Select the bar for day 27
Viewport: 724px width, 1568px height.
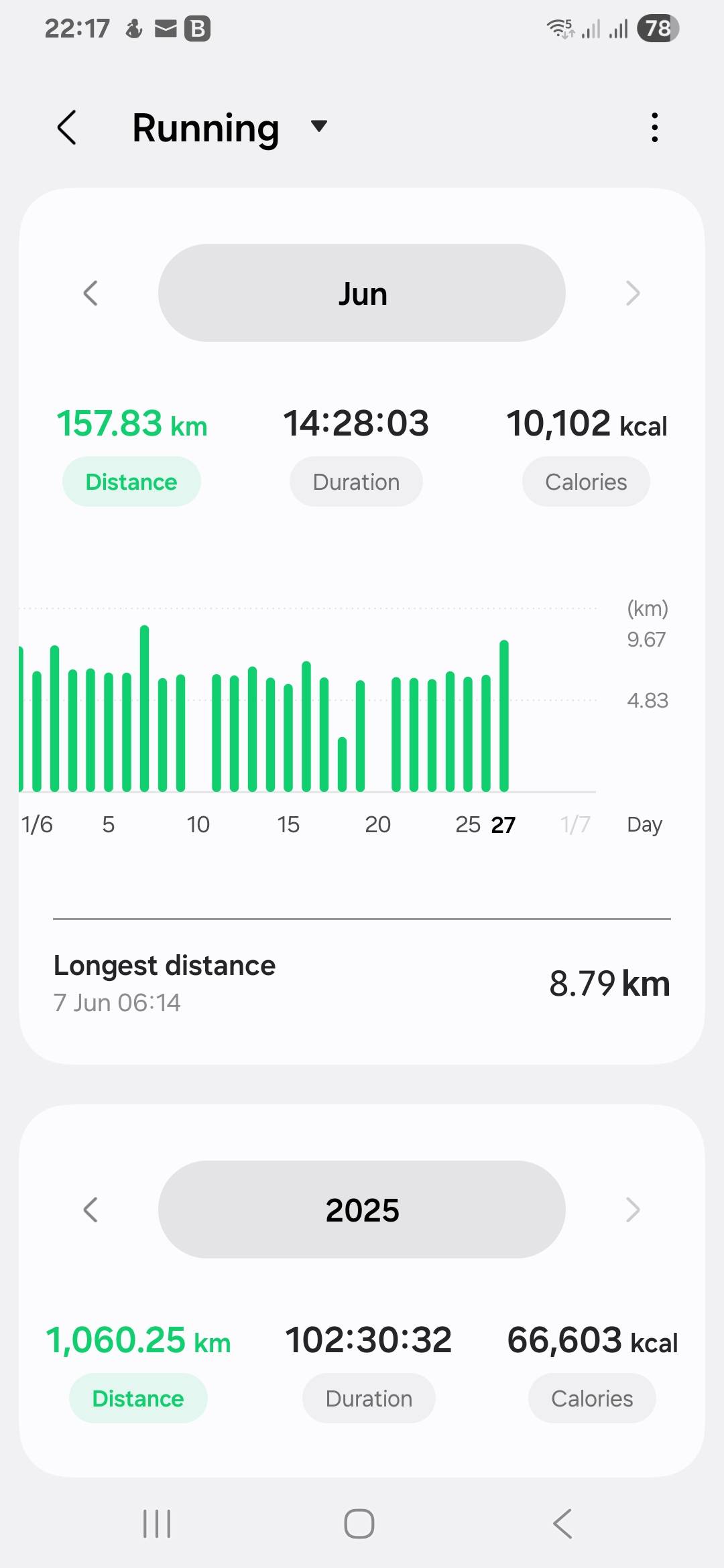[504, 716]
